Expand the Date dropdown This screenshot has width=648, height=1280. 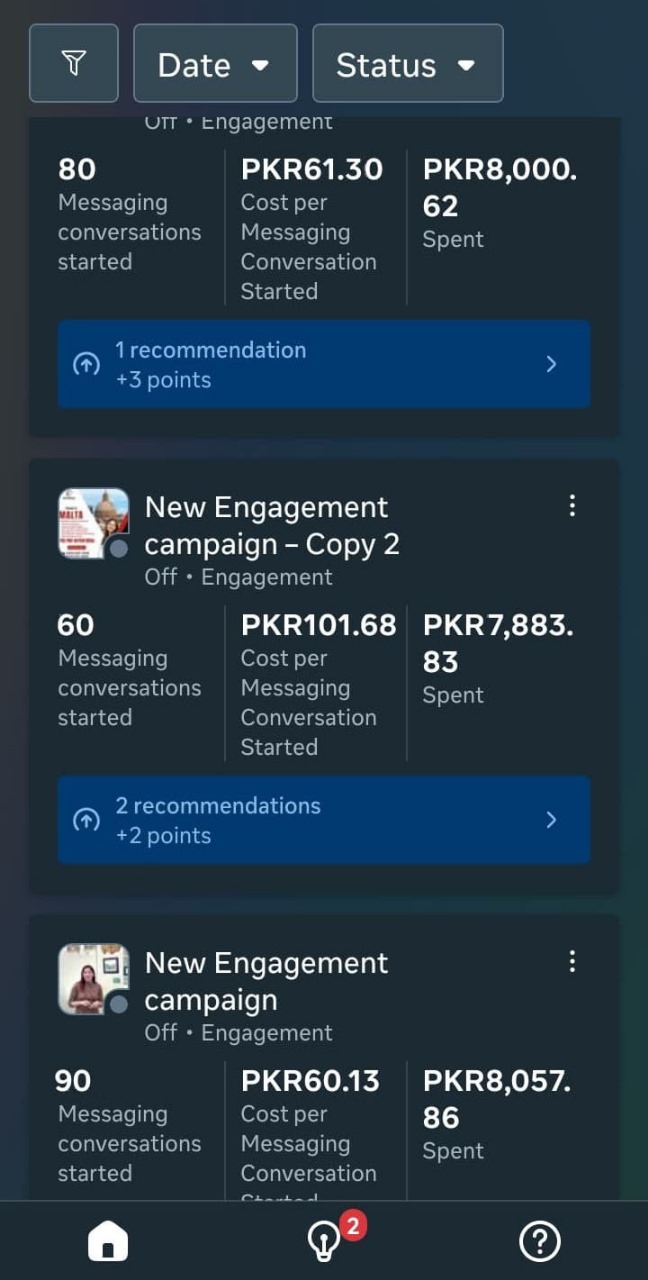pos(215,64)
